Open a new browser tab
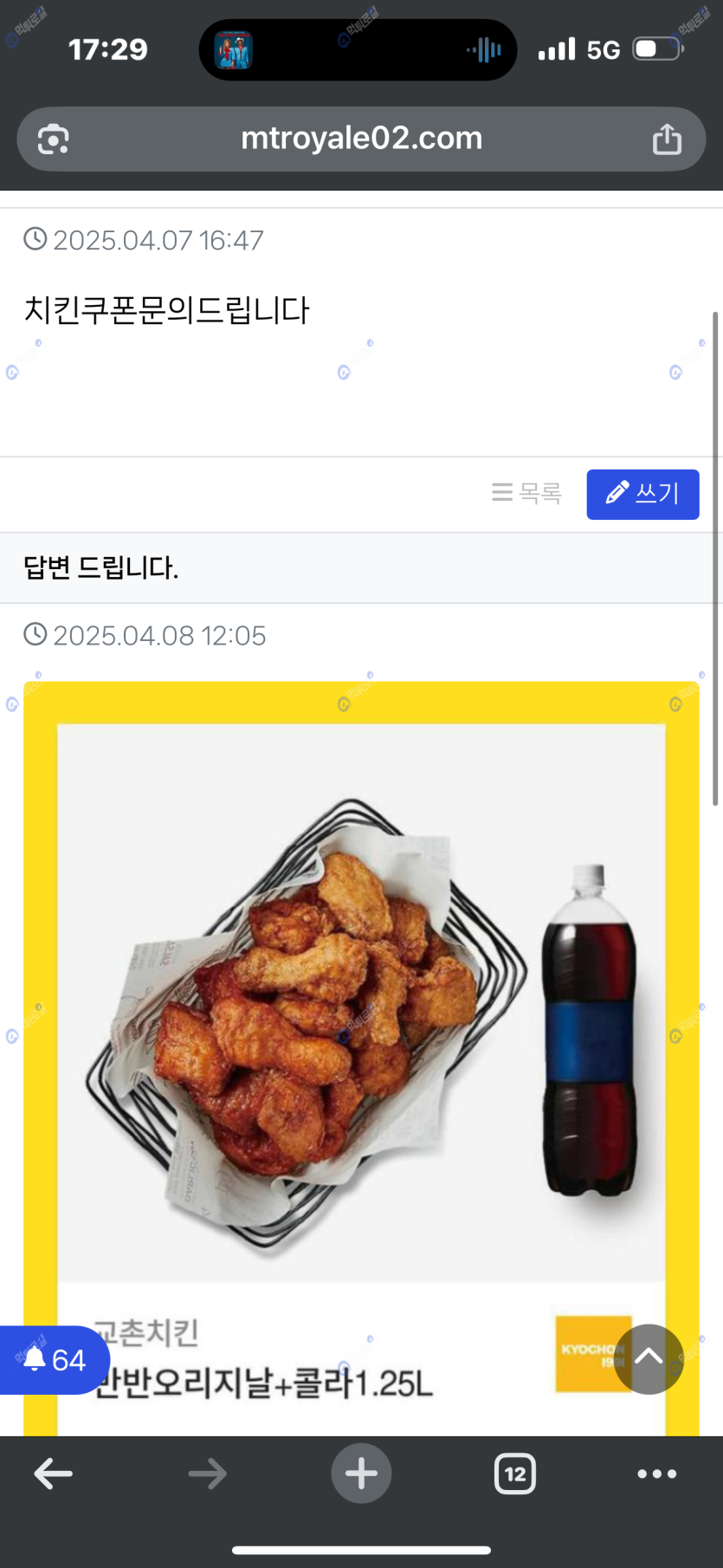This screenshot has width=723, height=1568. coord(361,1473)
